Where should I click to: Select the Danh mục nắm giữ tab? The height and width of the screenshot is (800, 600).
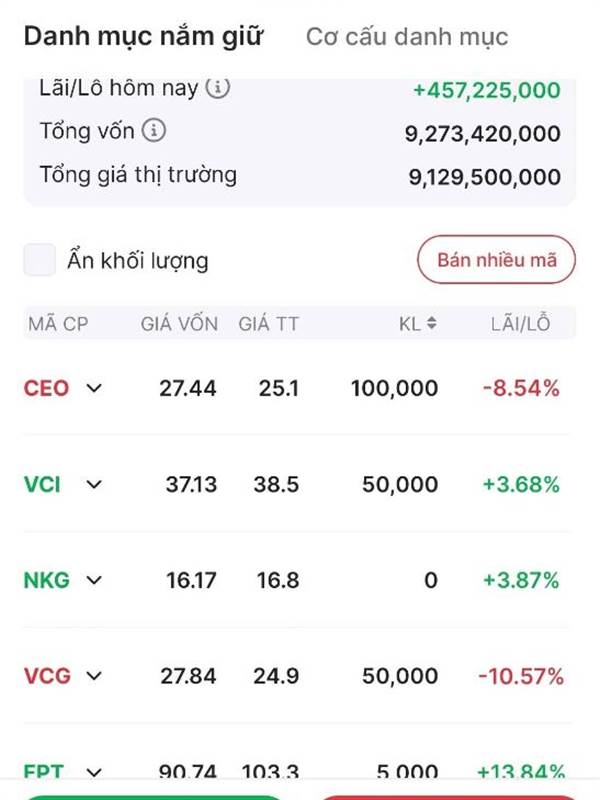pos(143,37)
